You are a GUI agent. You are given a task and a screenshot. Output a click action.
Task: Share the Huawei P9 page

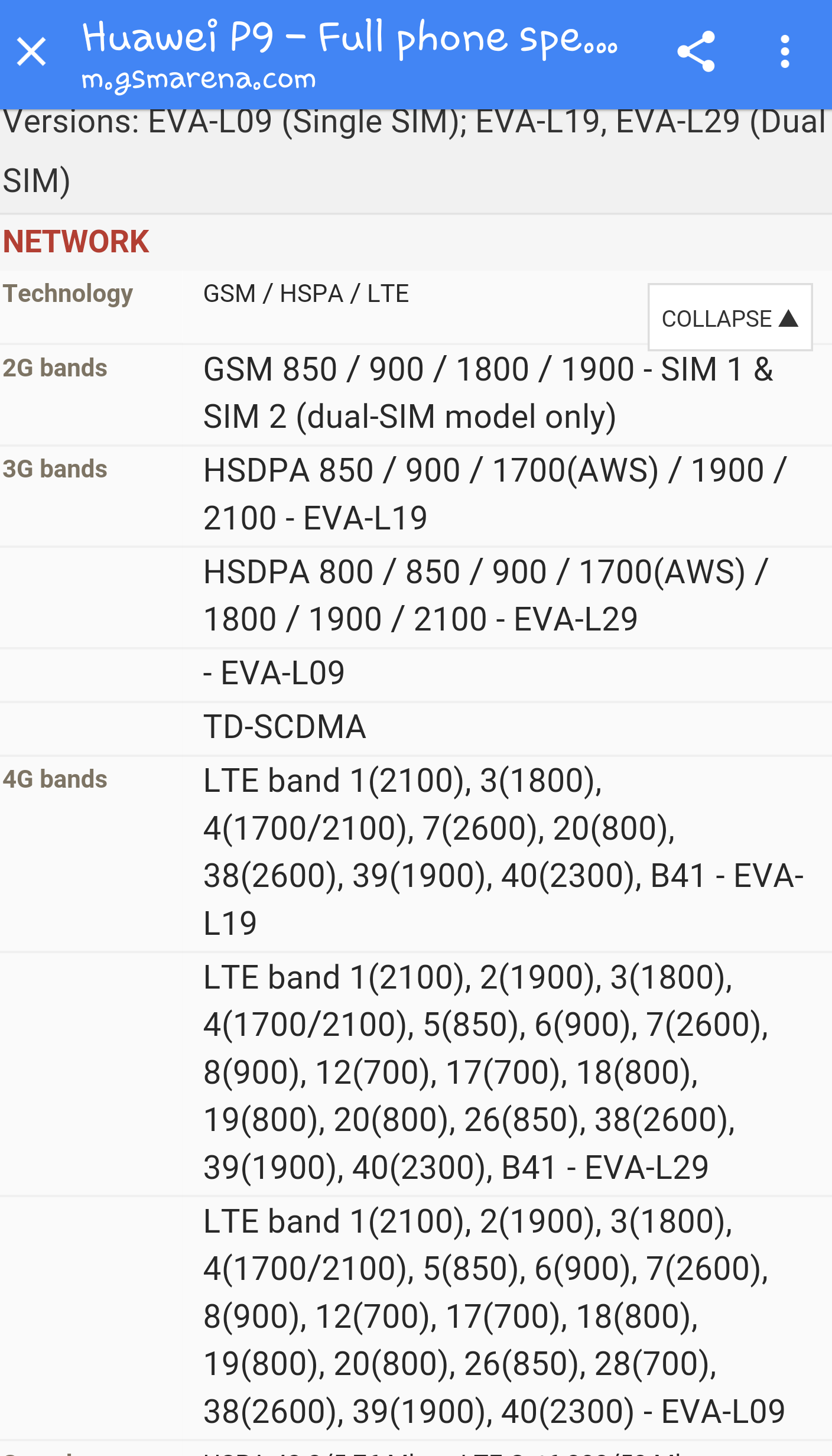click(x=696, y=52)
